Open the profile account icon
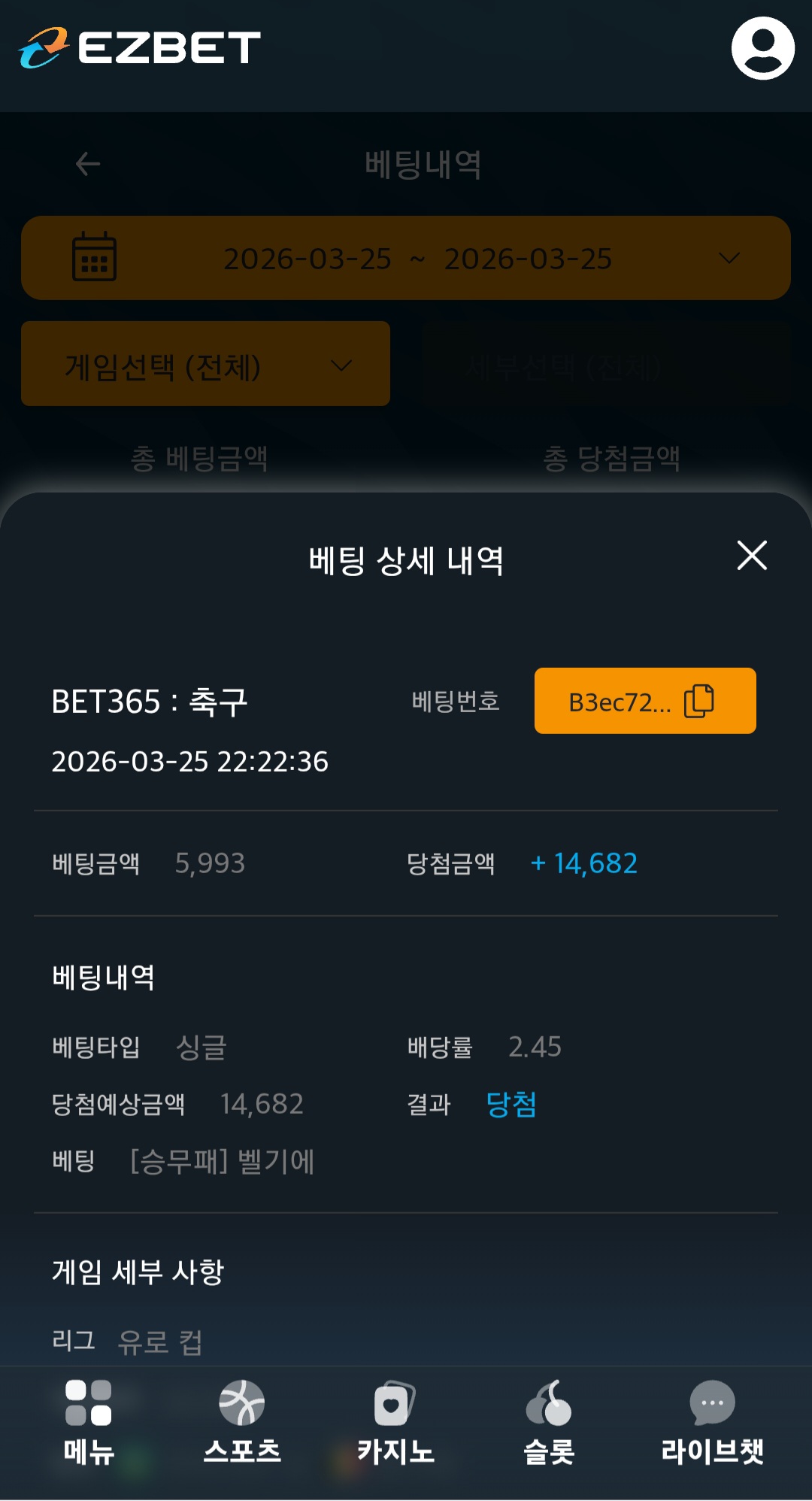Image resolution: width=812 pixels, height=1501 pixels. [x=762, y=49]
